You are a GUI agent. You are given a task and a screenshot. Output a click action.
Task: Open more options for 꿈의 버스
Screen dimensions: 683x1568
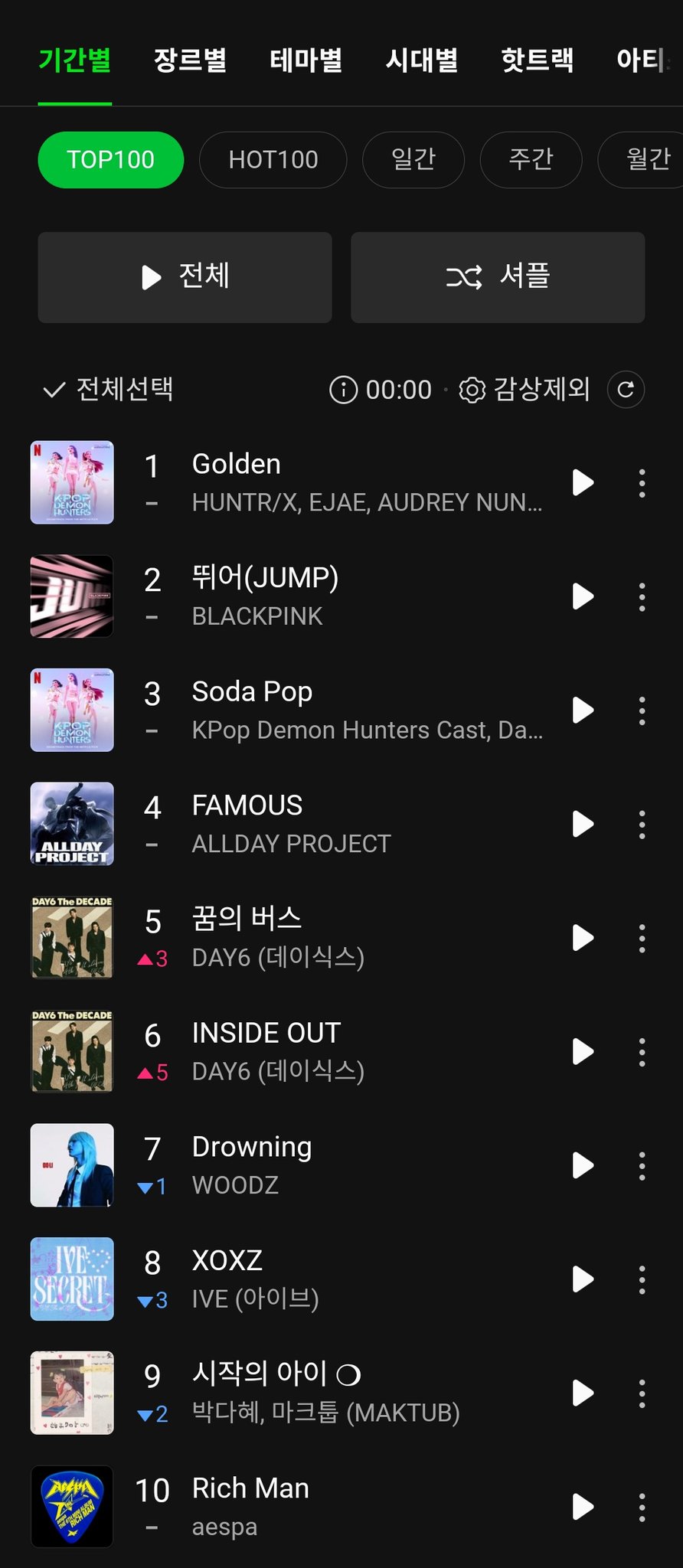(642, 938)
